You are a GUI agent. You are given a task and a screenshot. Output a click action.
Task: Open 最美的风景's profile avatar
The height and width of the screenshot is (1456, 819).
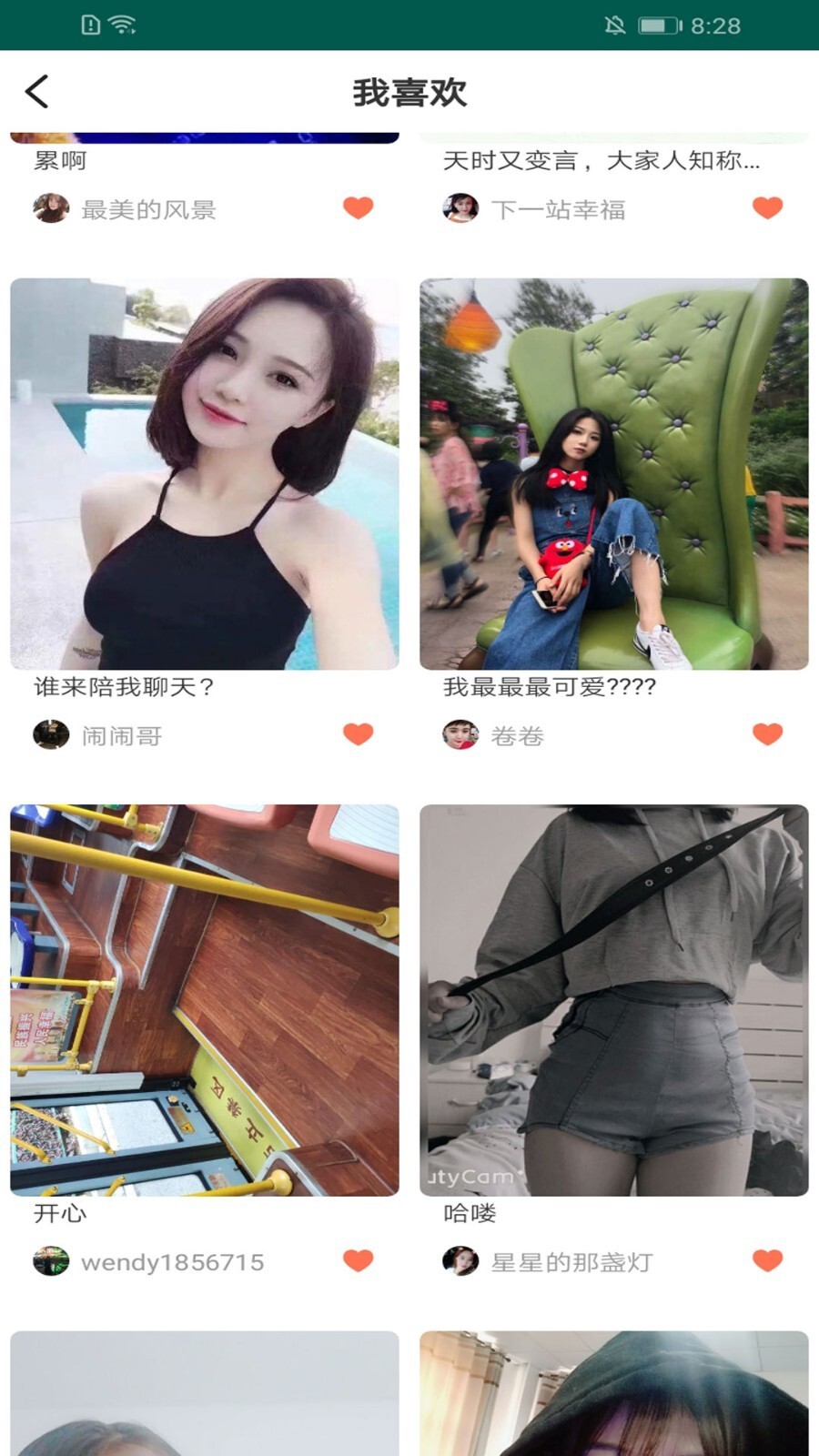[x=50, y=207]
